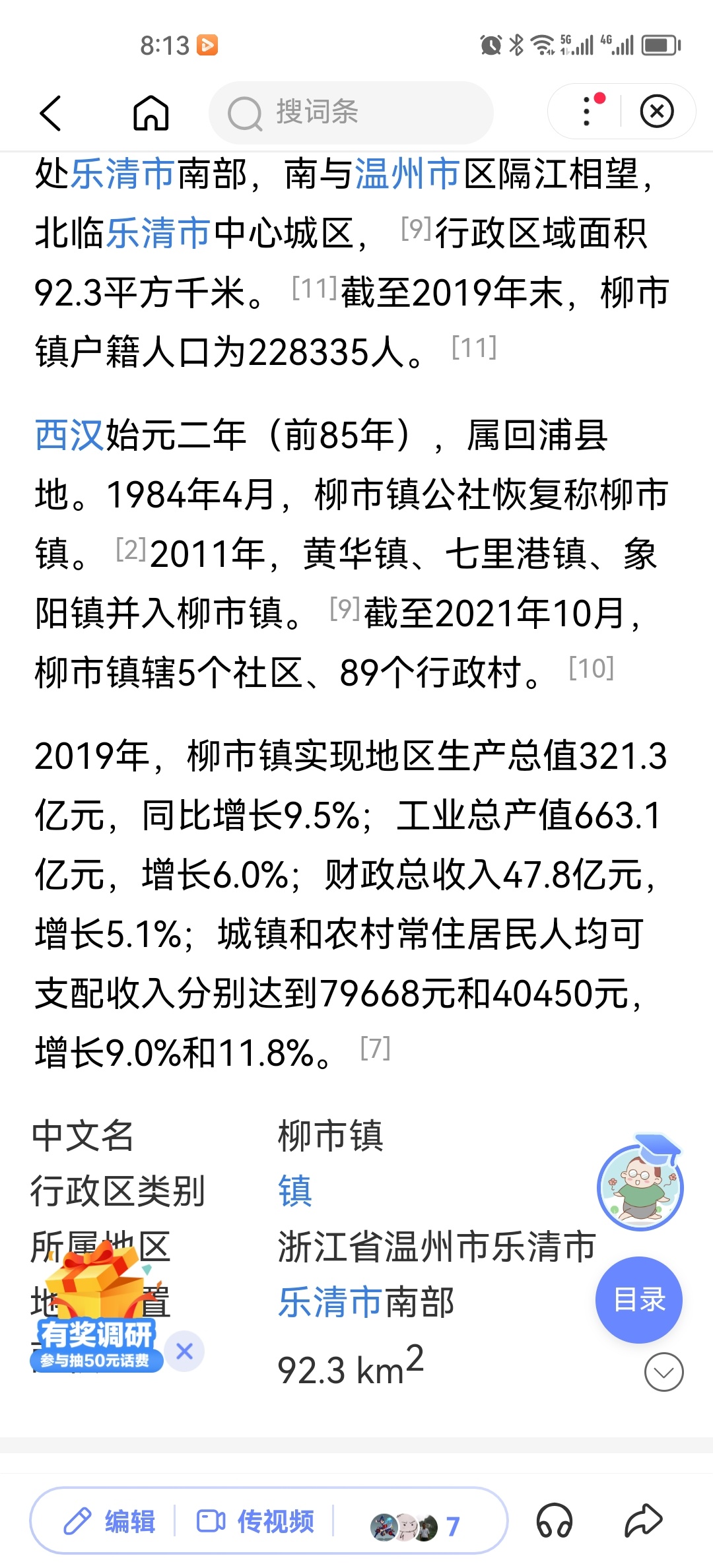Open the 西汉 link
The width and height of the screenshot is (713, 1568).
coord(70,436)
